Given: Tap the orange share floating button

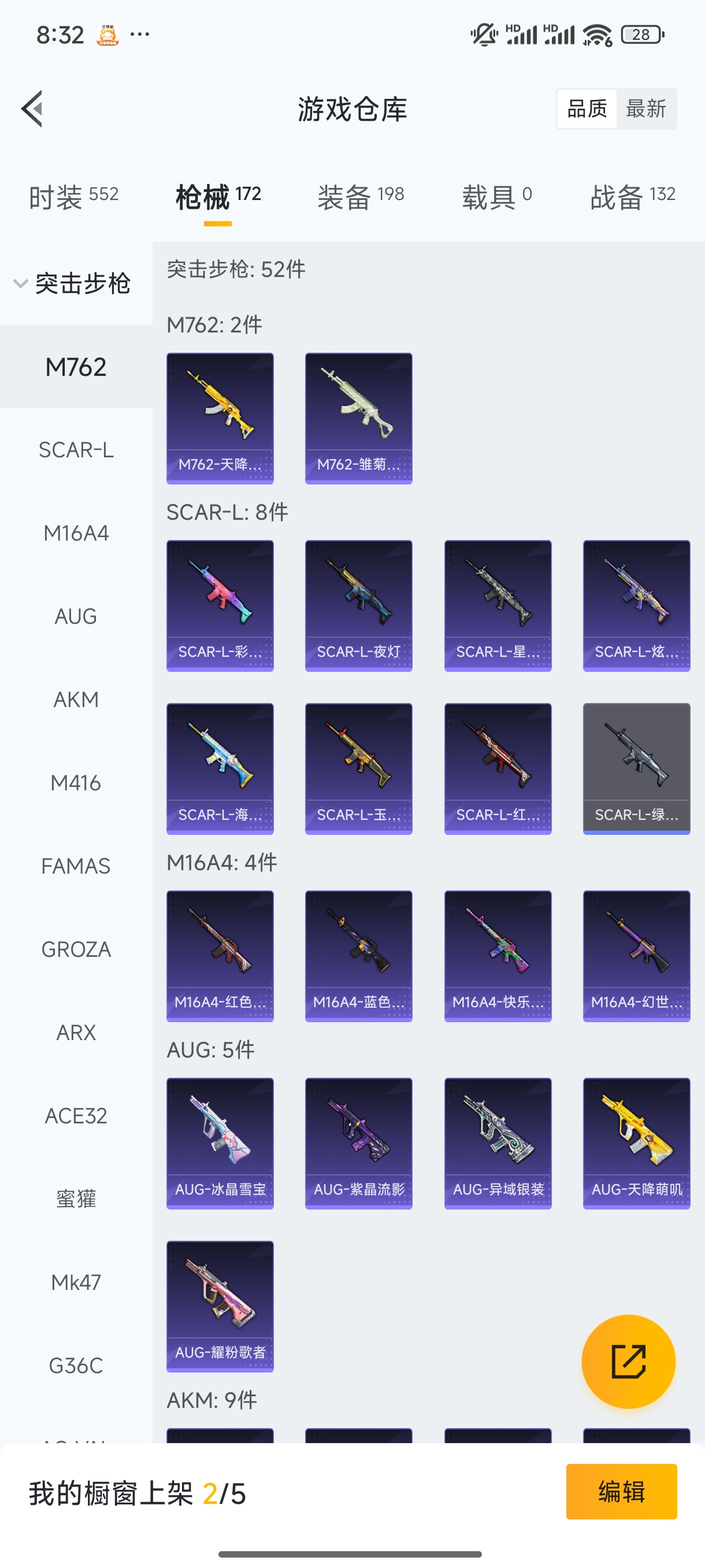Looking at the screenshot, I should pos(628,1361).
